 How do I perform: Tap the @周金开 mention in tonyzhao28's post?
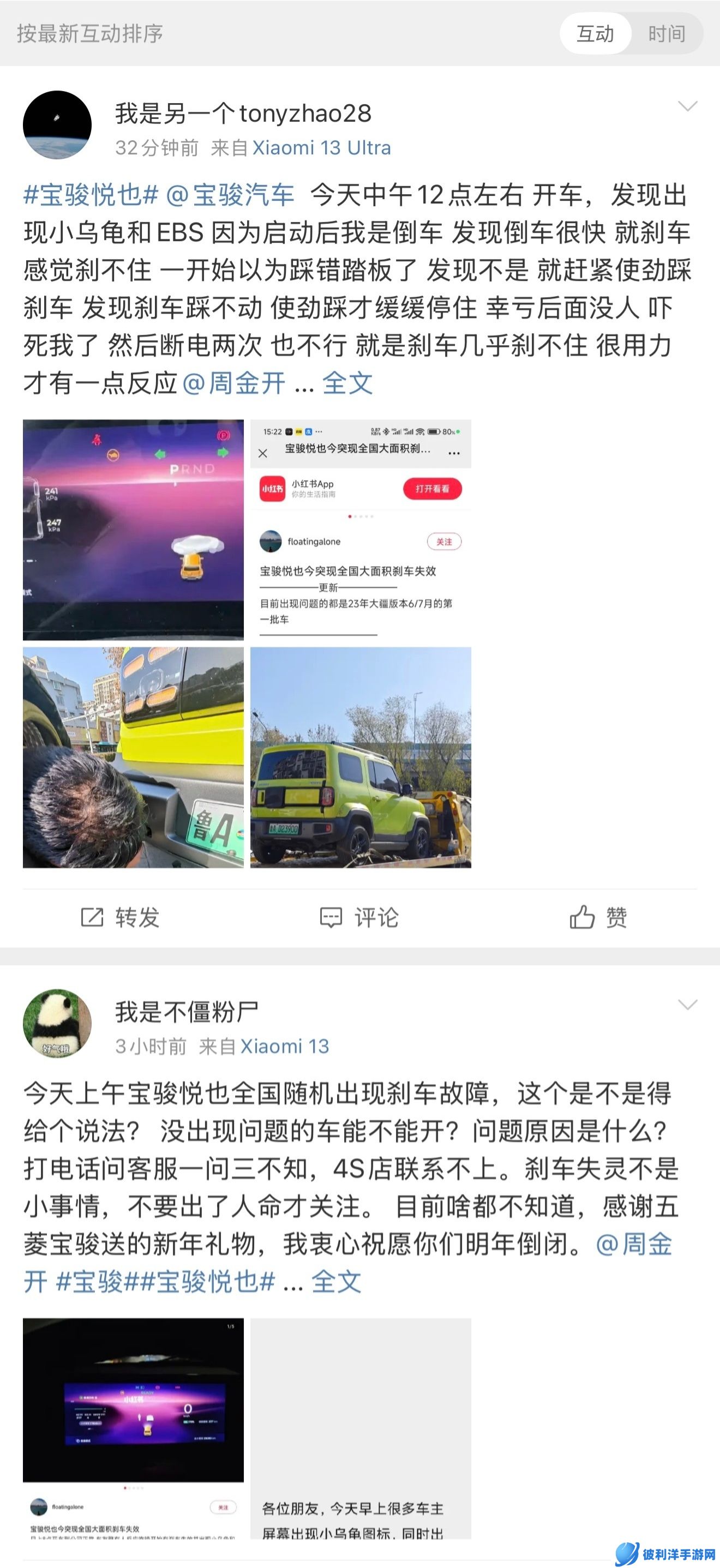233,383
